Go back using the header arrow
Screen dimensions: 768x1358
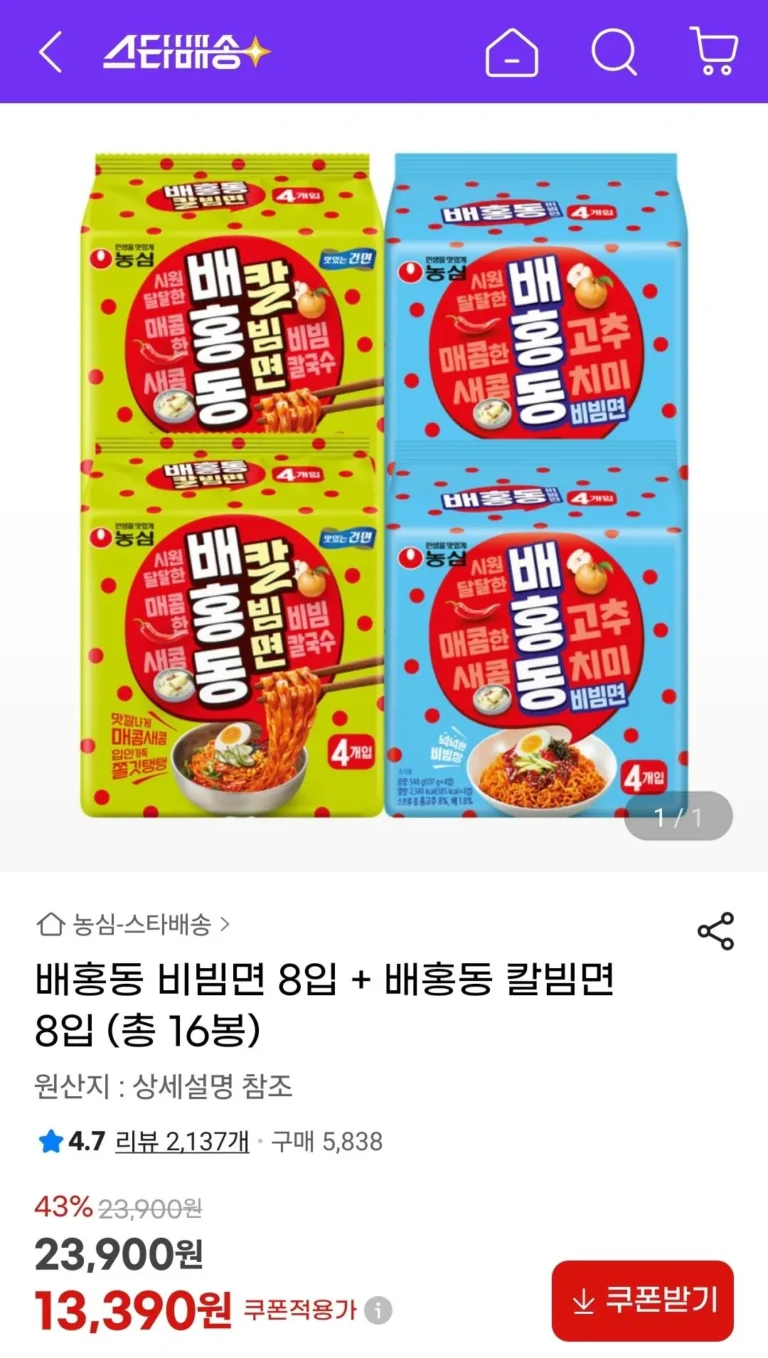tap(50, 52)
